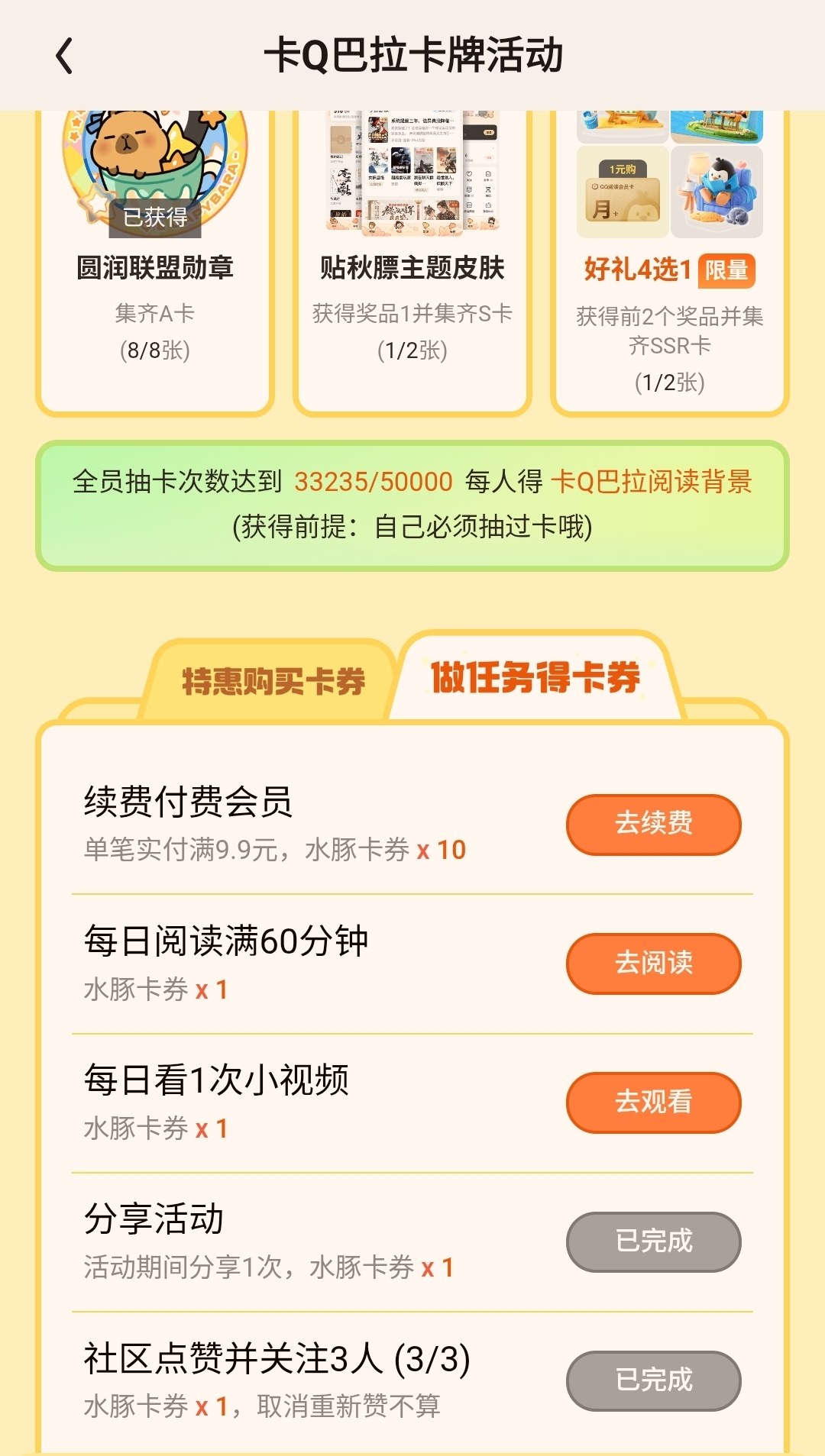Select the 做任务得卡券 tab
The height and width of the screenshot is (1456, 825).
(x=535, y=677)
